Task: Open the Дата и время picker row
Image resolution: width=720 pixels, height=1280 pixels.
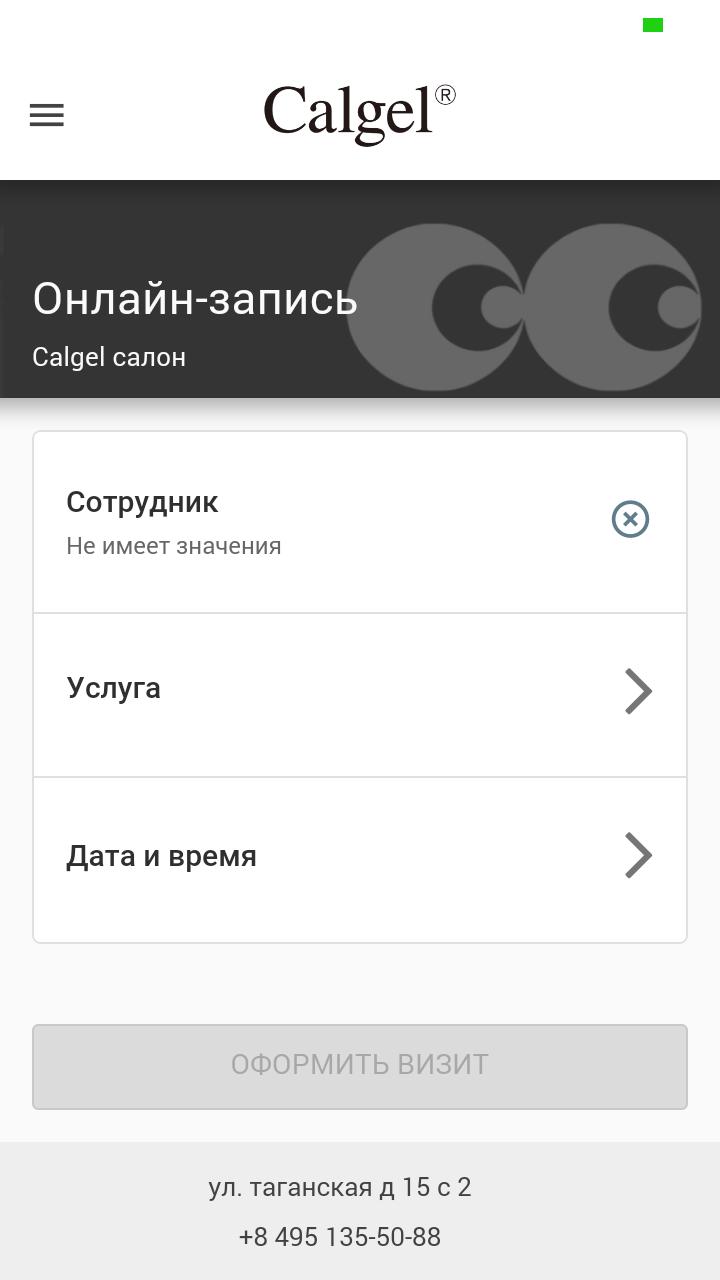Action: (x=360, y=858)
